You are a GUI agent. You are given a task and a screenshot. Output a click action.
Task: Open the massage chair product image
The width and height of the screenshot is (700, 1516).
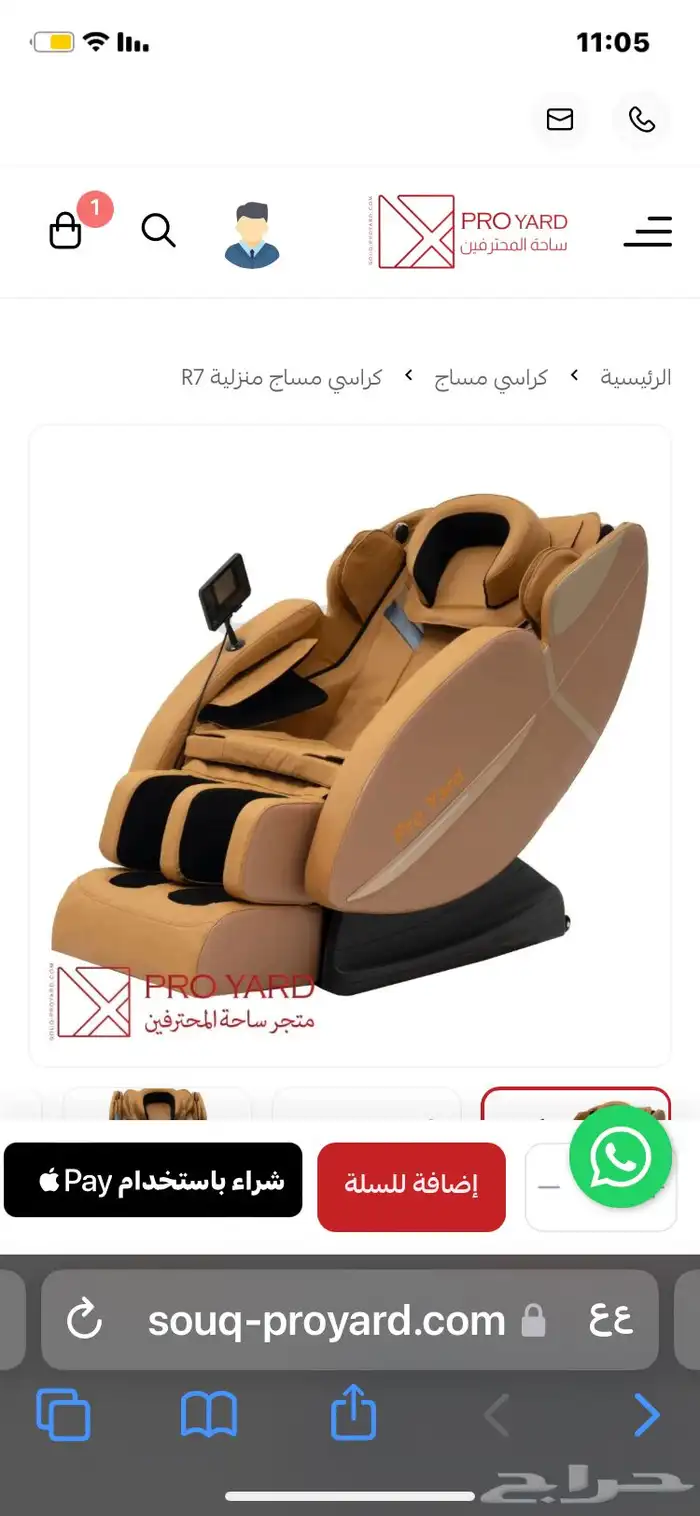tap(350, 745)
